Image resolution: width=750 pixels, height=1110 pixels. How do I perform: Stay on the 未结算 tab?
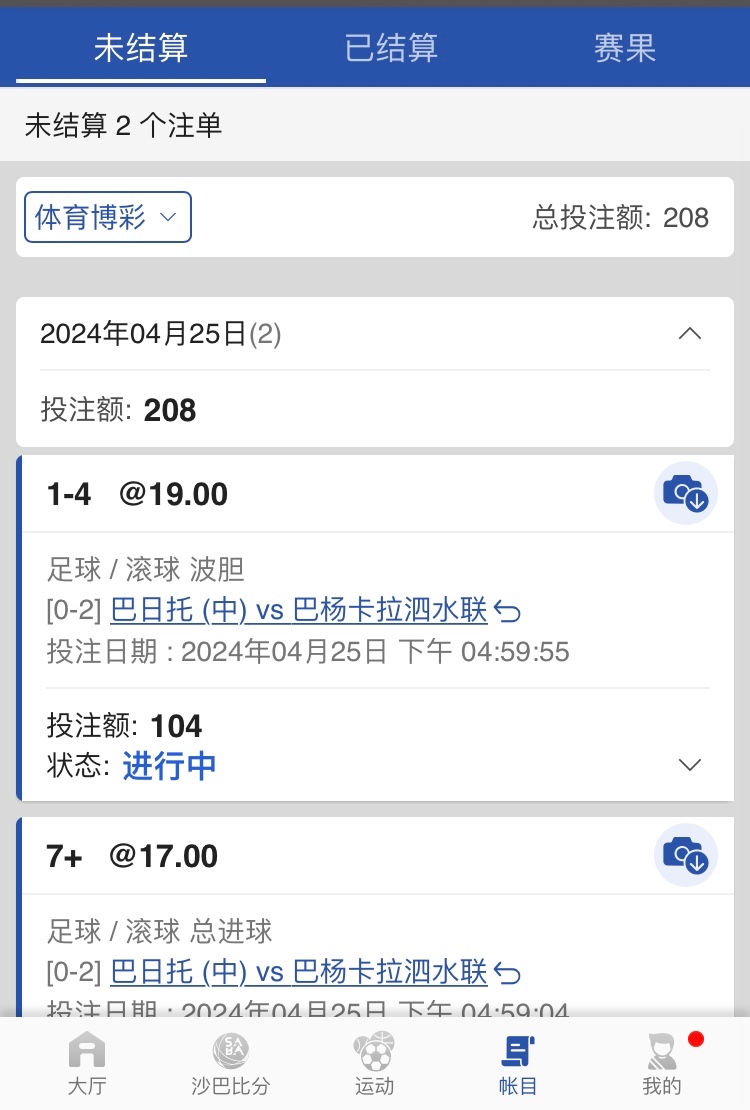pos(140,46)
